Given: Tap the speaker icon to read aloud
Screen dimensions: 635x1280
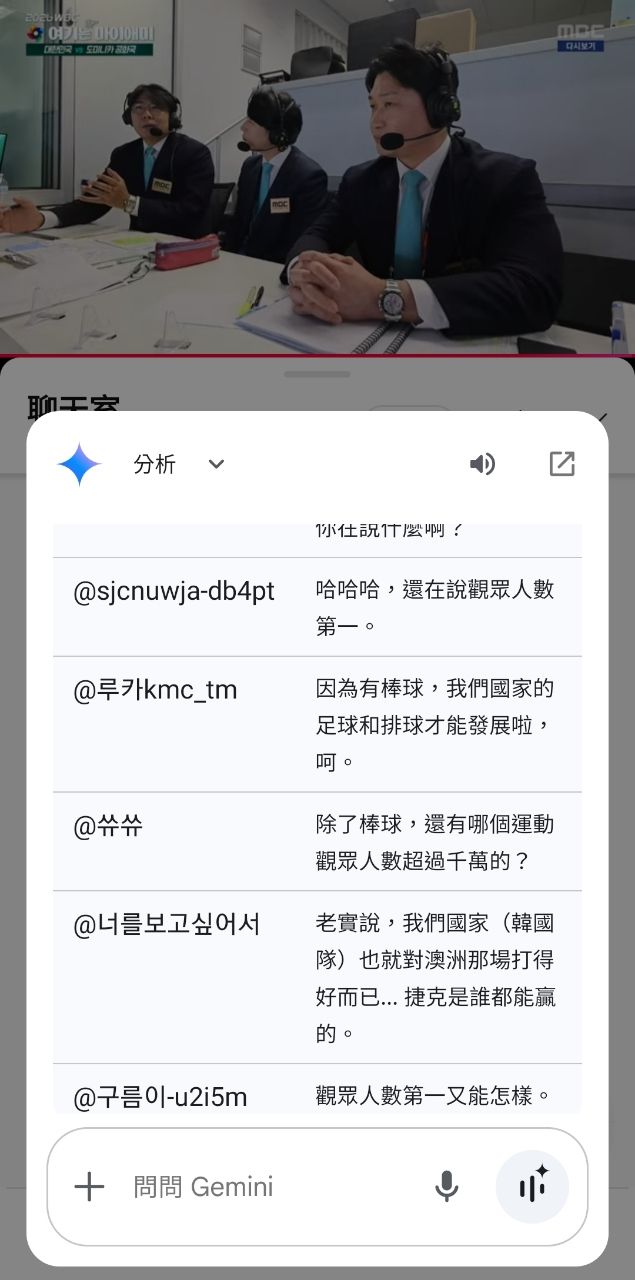Looking at the screenshot, I should [482, 464].
